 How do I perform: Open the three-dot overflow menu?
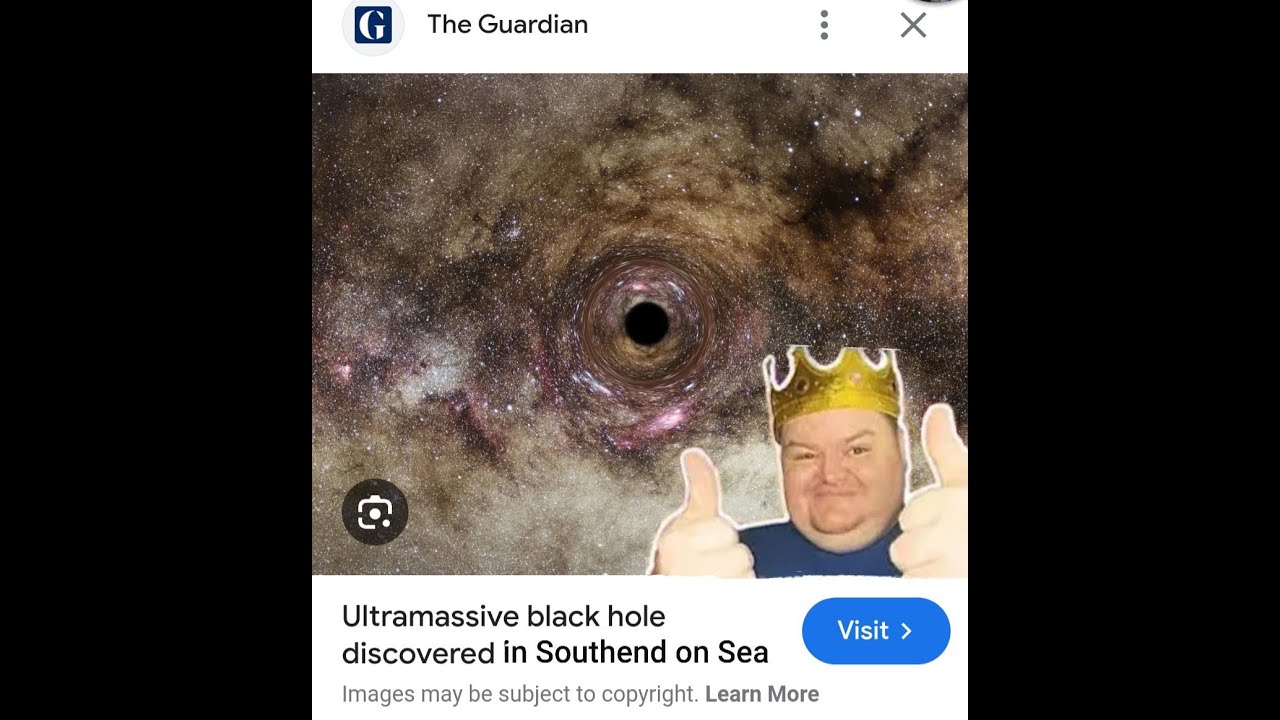click(x=824, y=25)
